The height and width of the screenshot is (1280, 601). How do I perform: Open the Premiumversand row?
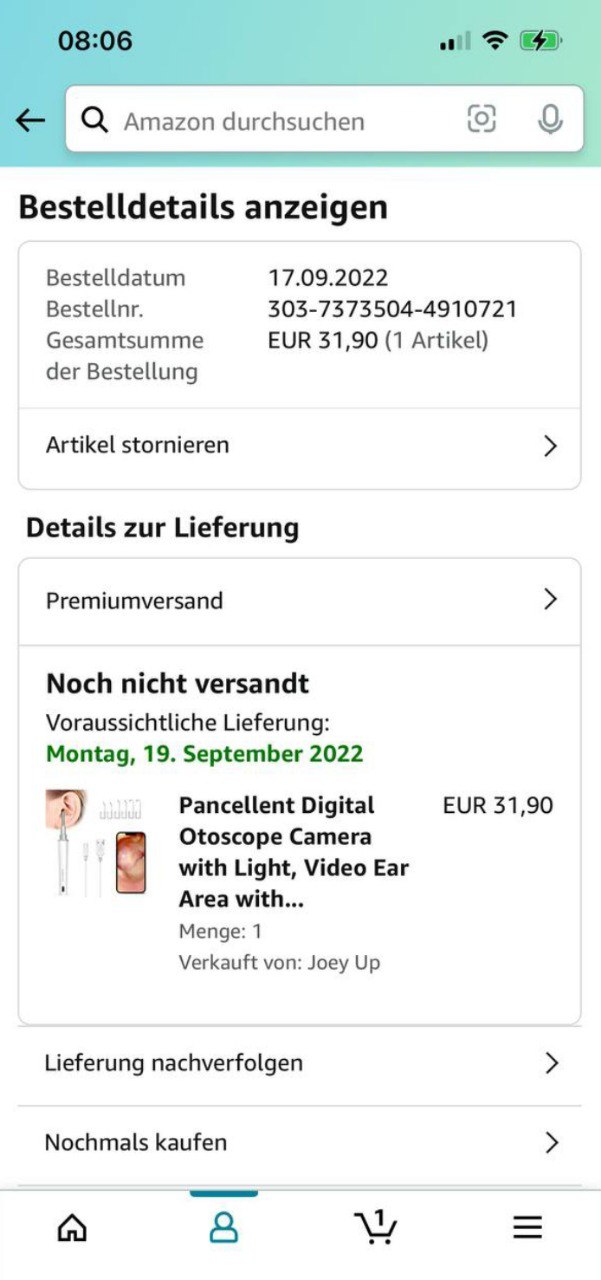click(299, 601)
